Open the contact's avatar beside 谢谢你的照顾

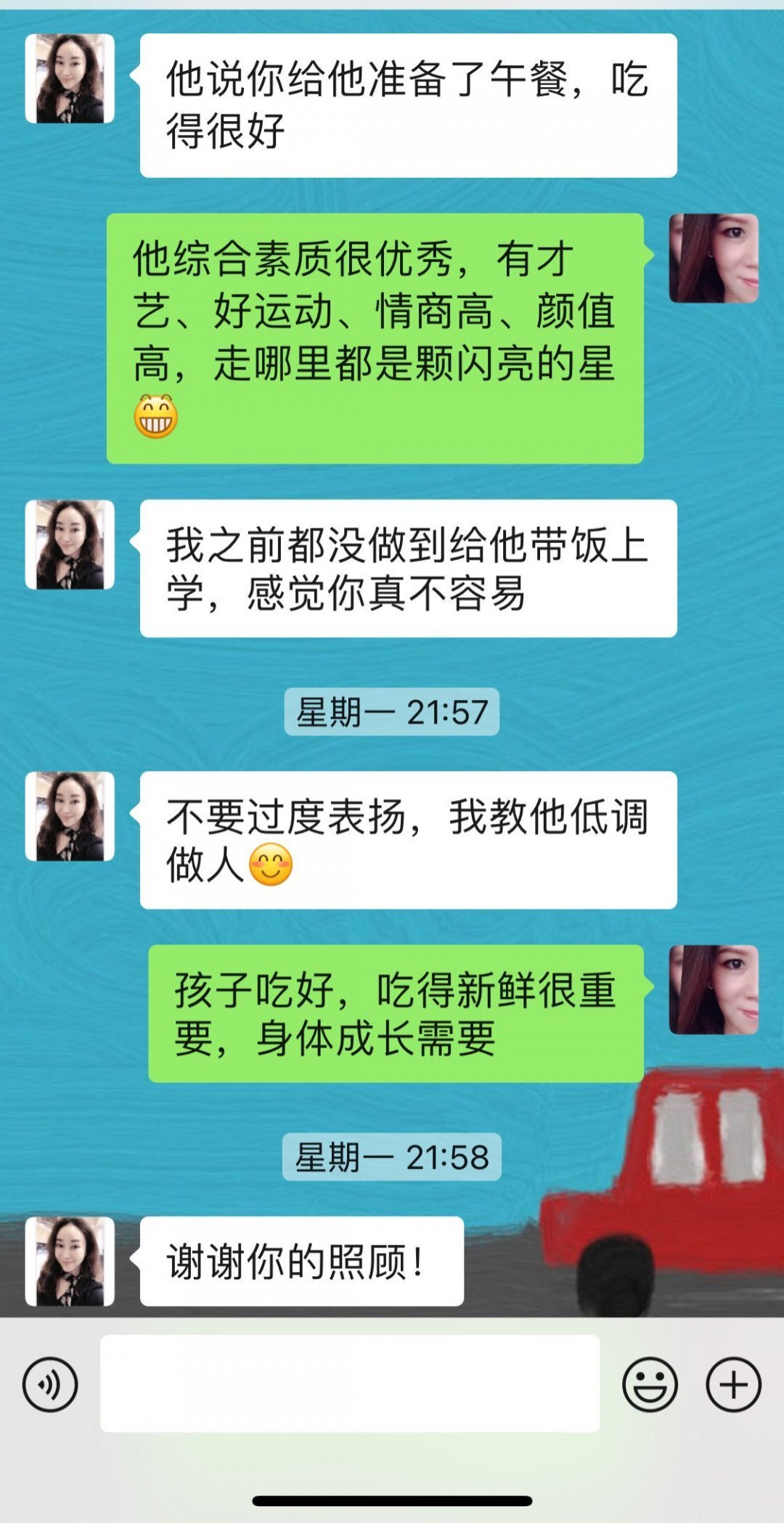point(70,1261)
